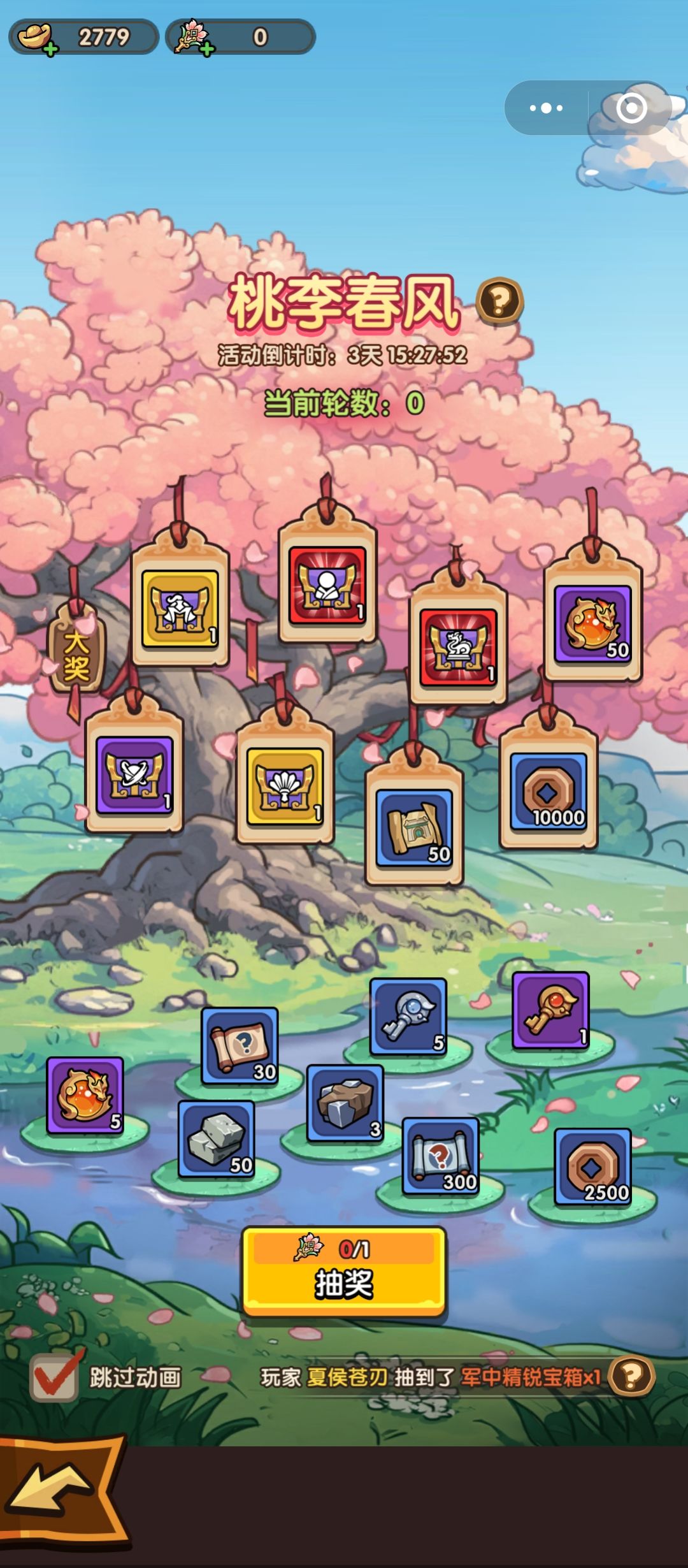View the 50 stone blocks reward
The image size is (688, 1568).
tap(216, 1138)
